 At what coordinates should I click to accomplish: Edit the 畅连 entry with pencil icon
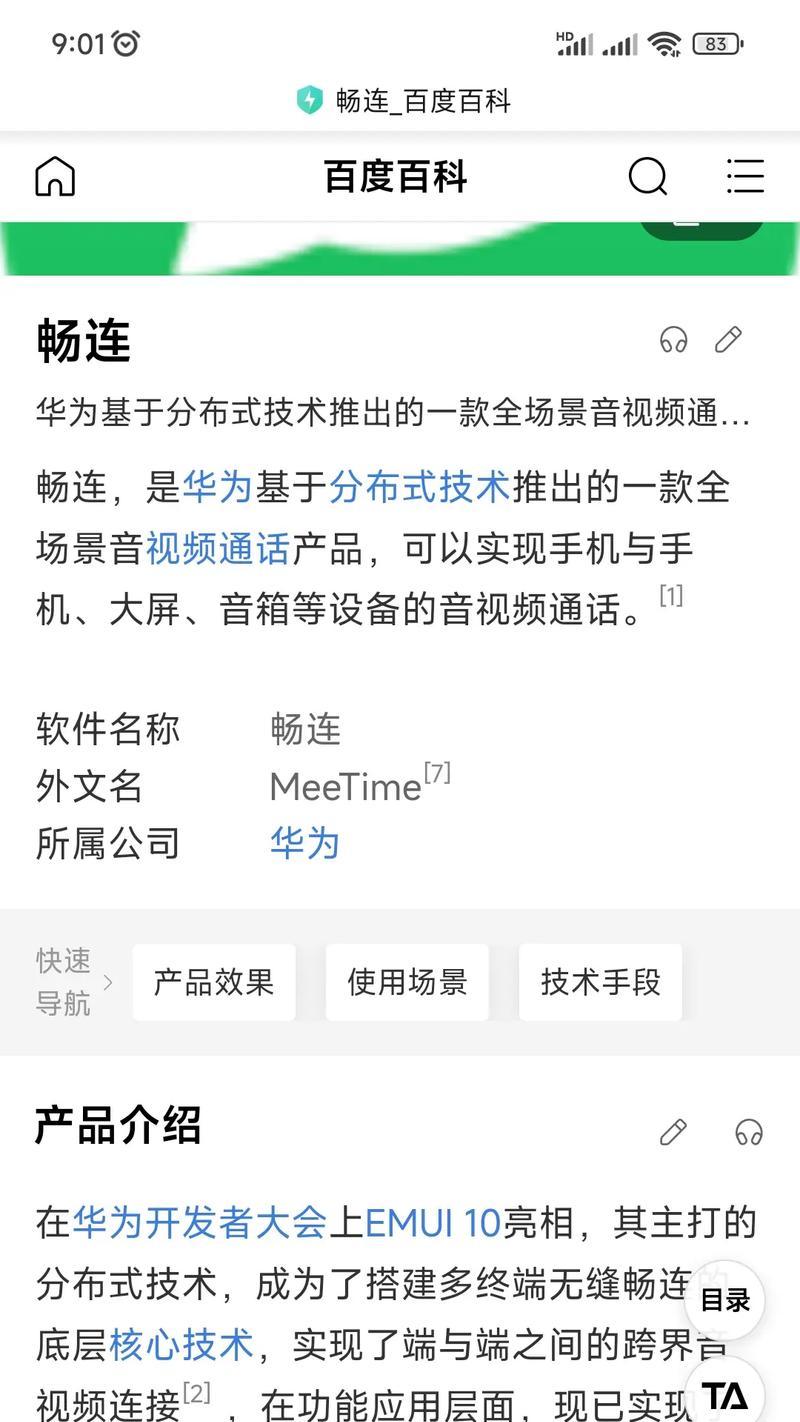(x=728, y=340)
